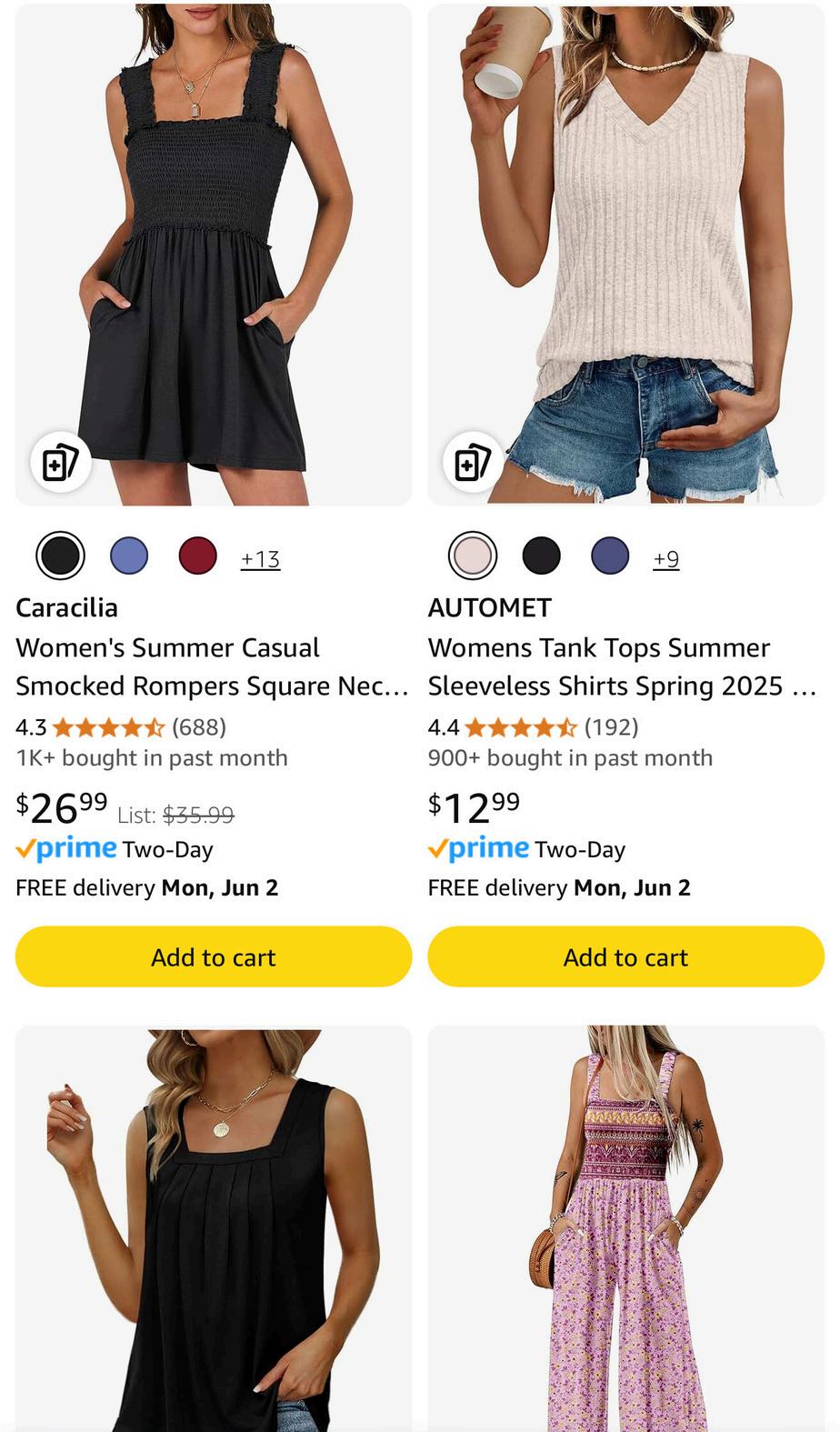Choose black swatch for Caracilia romper

pyautogui.click(x=60, y=556)
